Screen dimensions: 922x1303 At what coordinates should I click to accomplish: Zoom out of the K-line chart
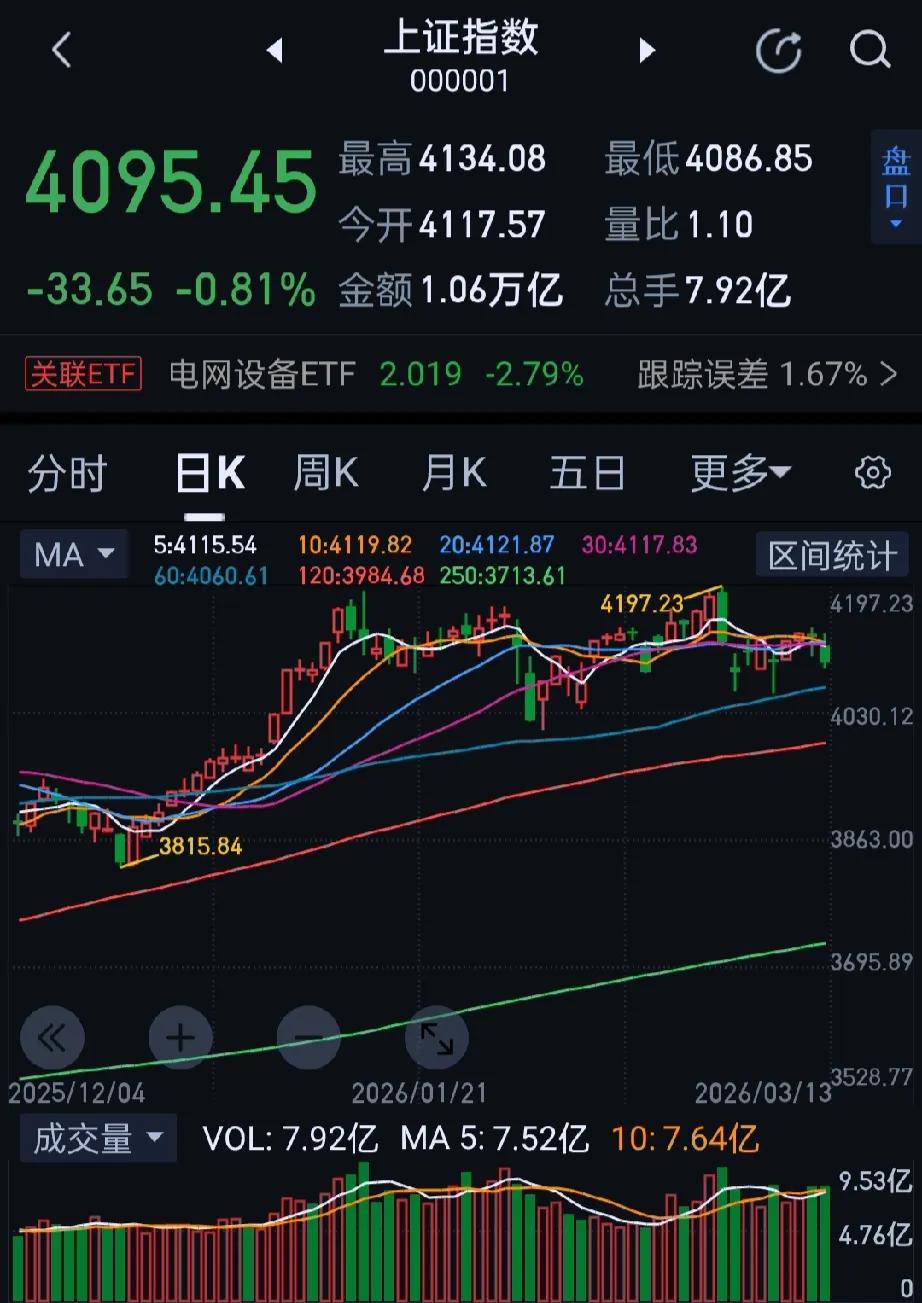(x=309, y=1038)
